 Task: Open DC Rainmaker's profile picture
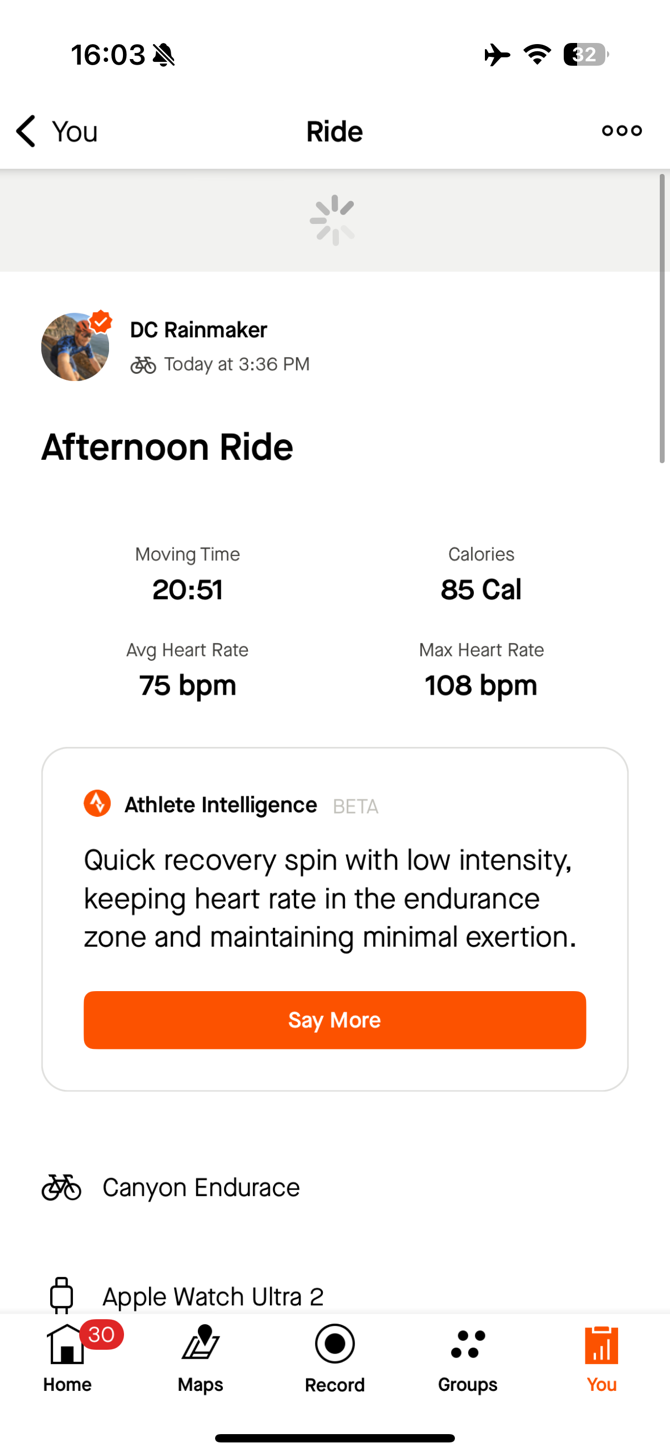point(75,347)
